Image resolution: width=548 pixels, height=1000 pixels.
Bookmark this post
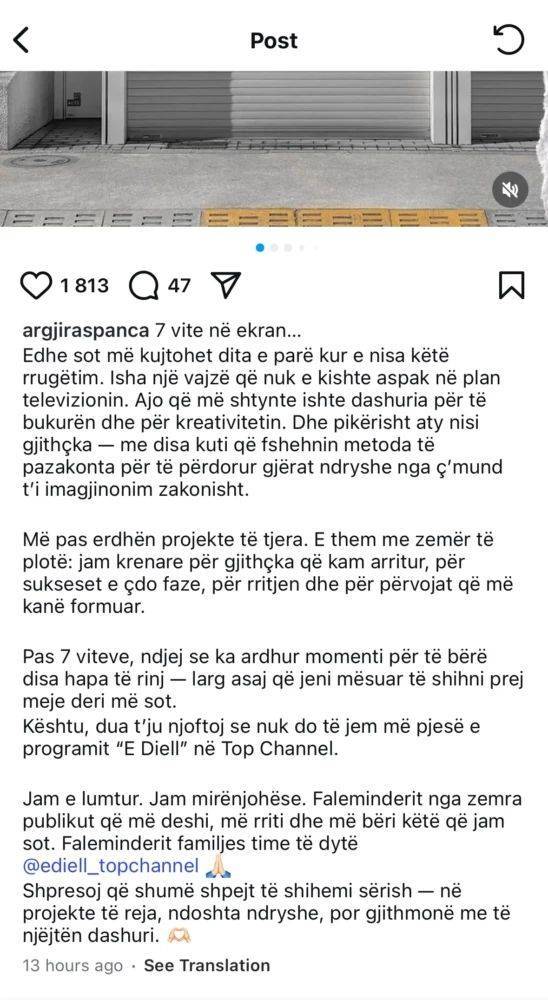511,285
